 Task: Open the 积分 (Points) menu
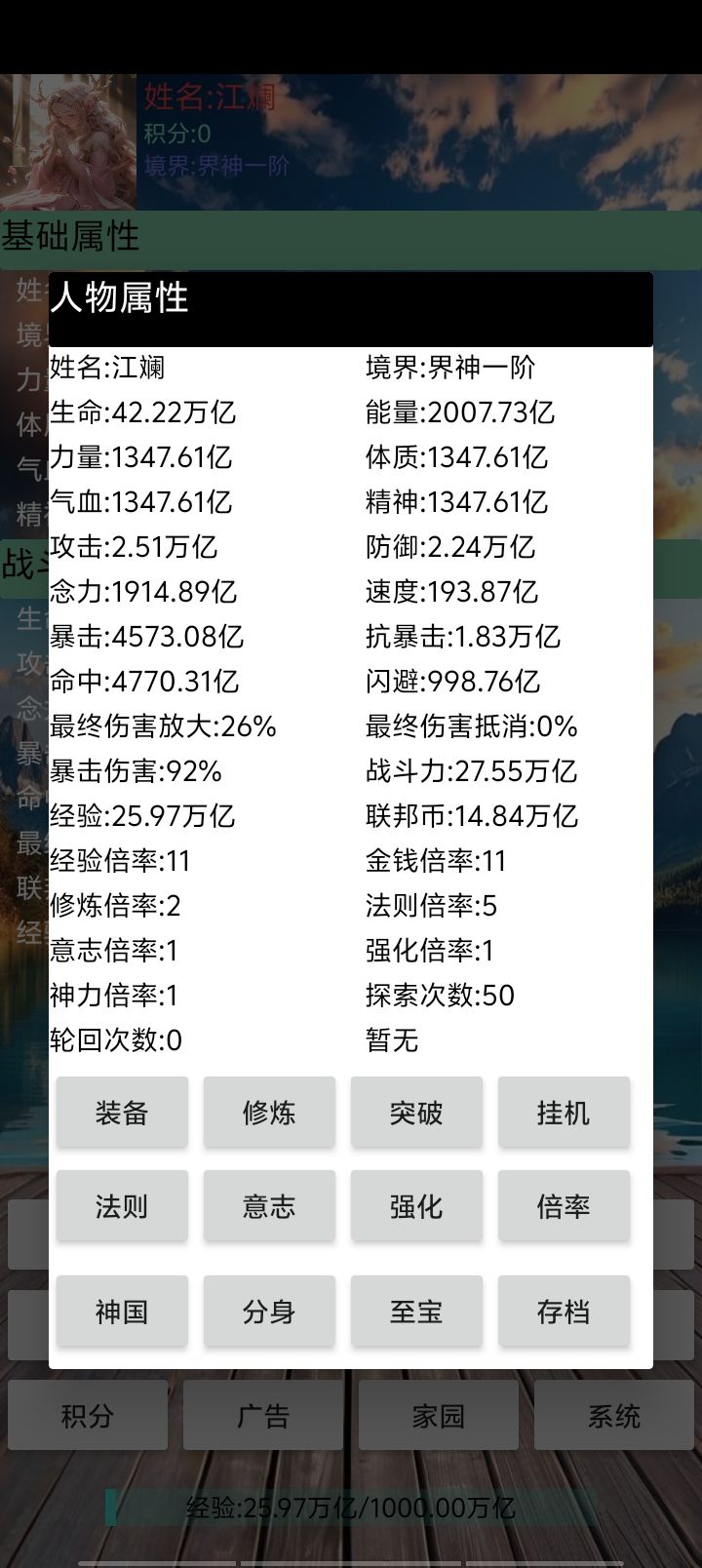87,1414
